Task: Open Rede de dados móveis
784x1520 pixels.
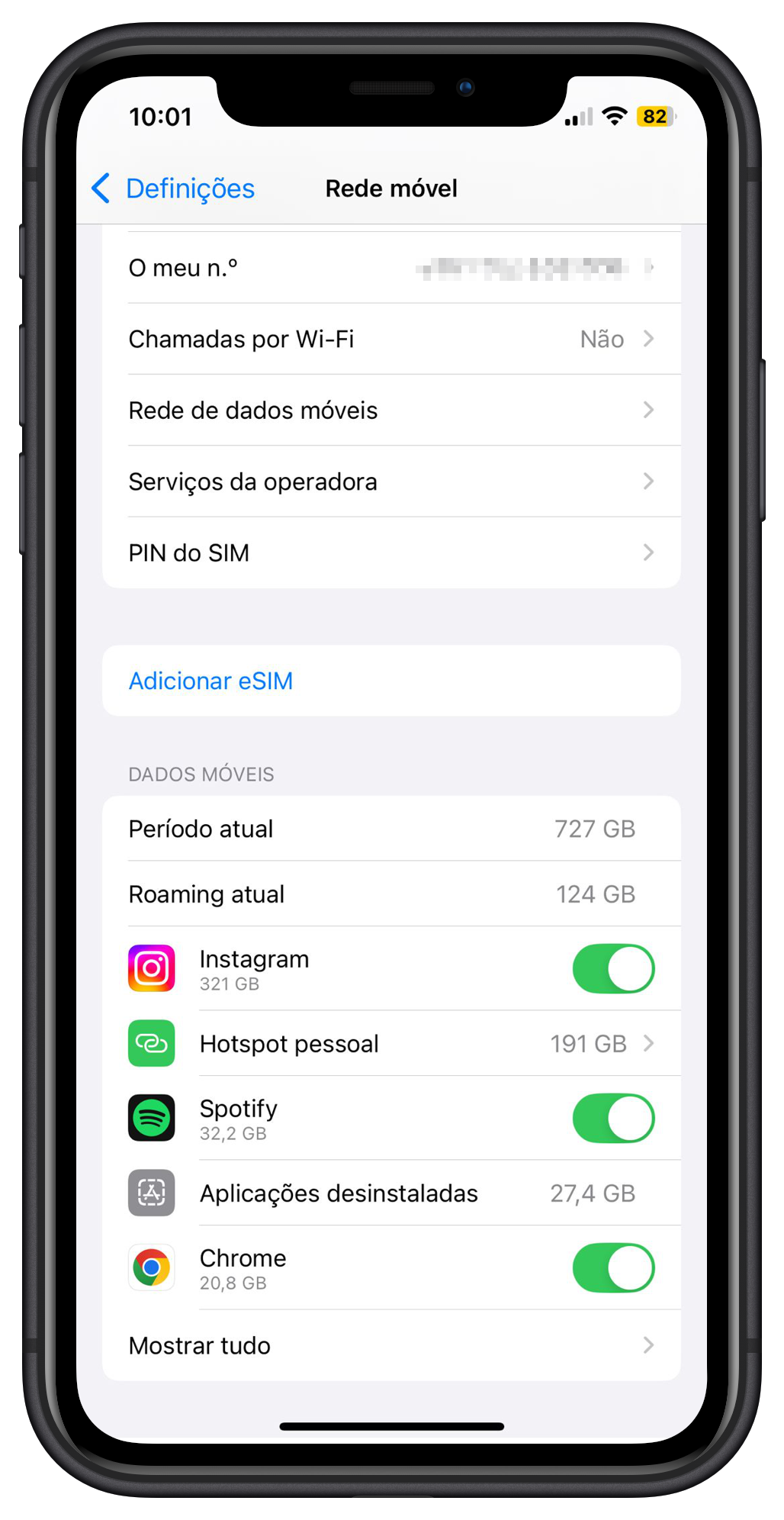Action: click(x=390, y=411)
